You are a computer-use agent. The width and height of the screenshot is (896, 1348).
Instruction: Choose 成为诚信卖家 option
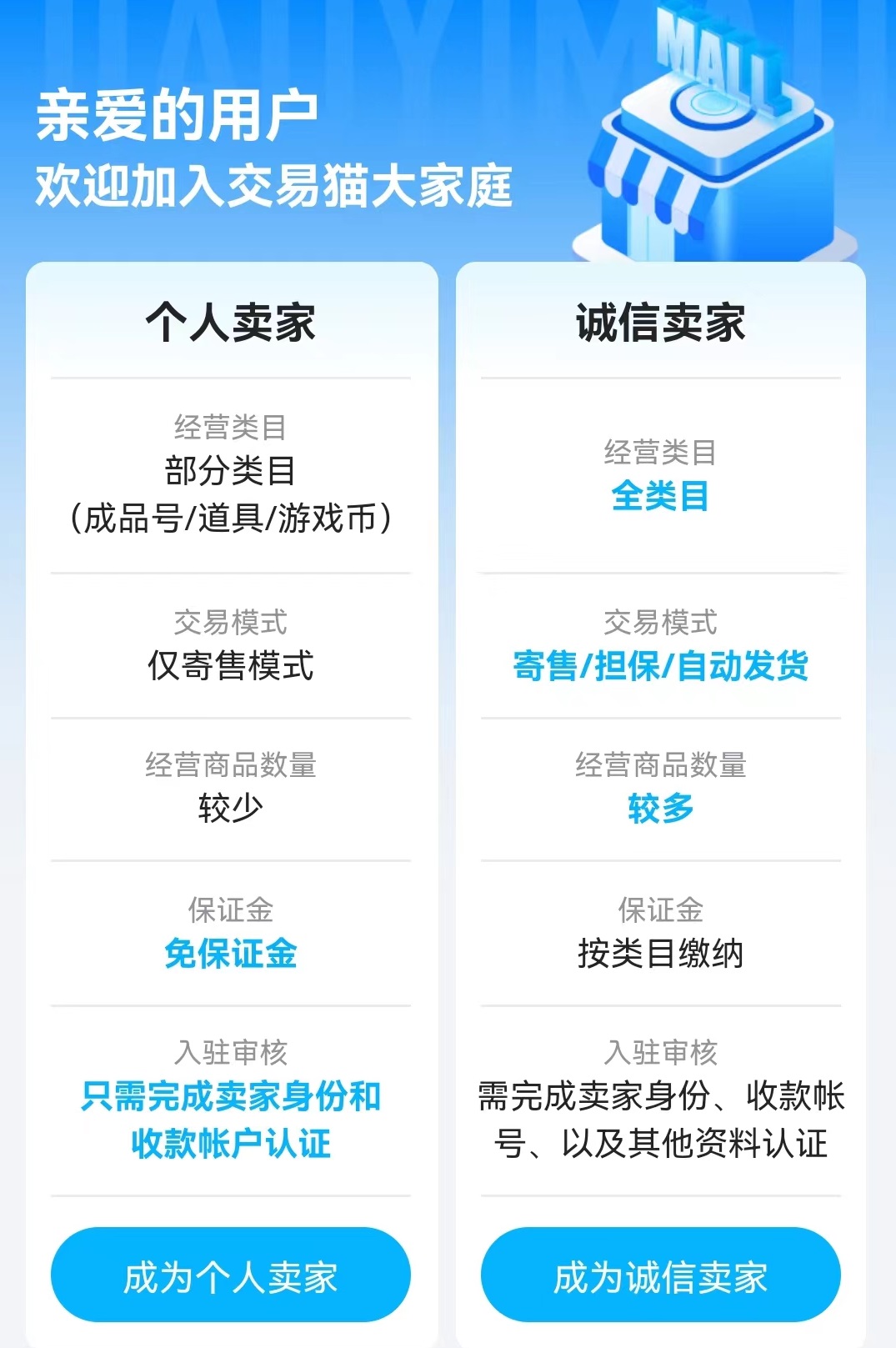pos(660,1275)
